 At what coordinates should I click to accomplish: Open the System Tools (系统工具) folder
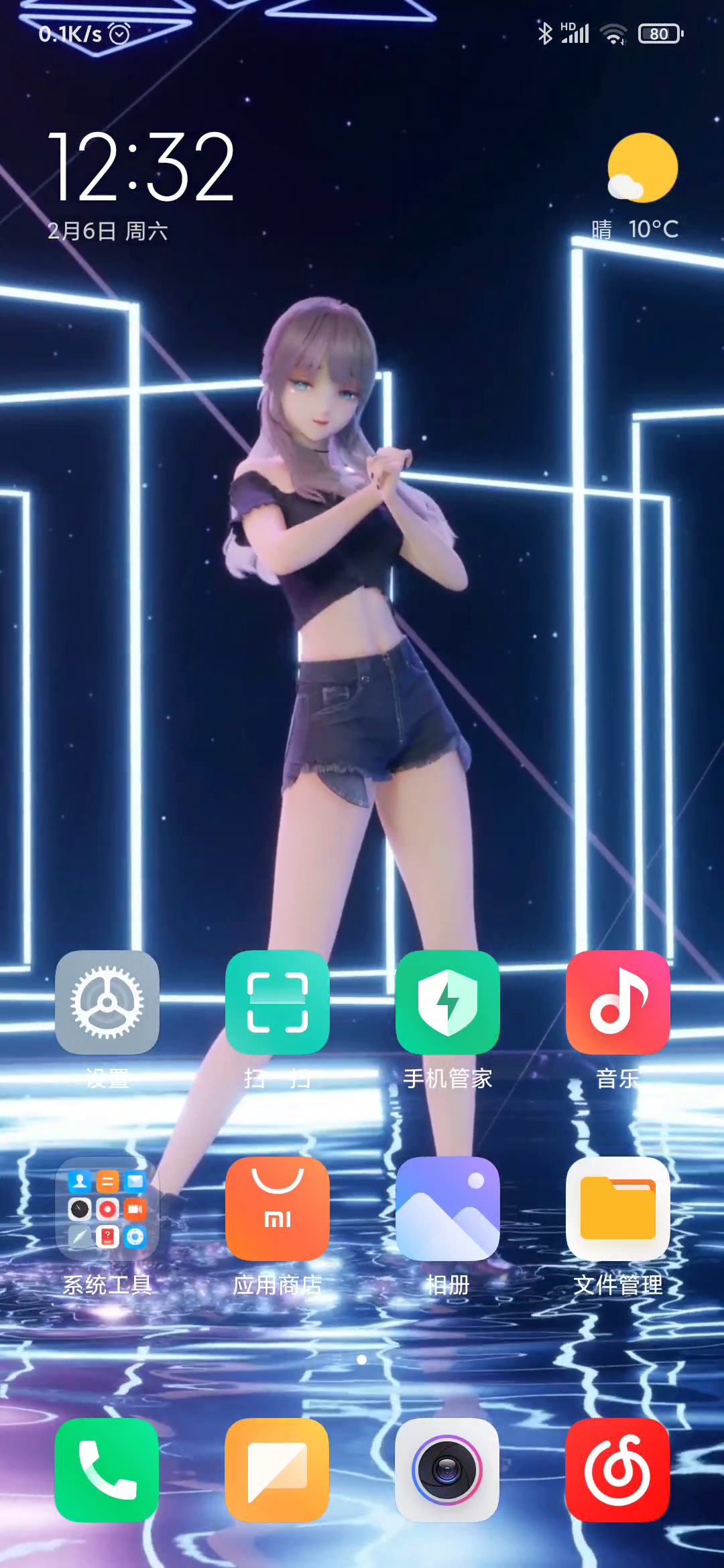tap(107, 1208)
